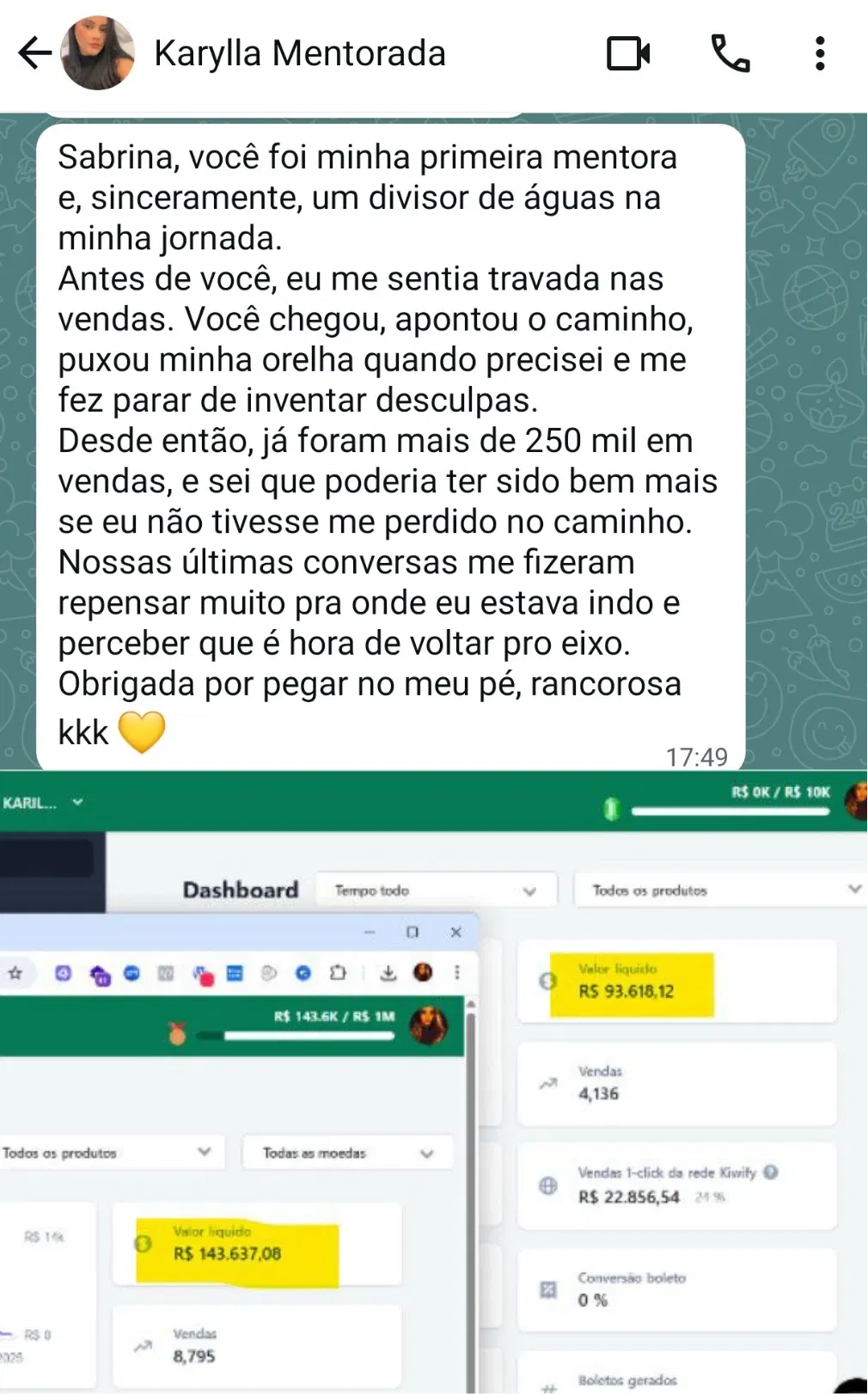Viewport: 868px width, 1394px height.
Task: Open Karylla Mentorada's profile photo
Action: coord(98,53)
